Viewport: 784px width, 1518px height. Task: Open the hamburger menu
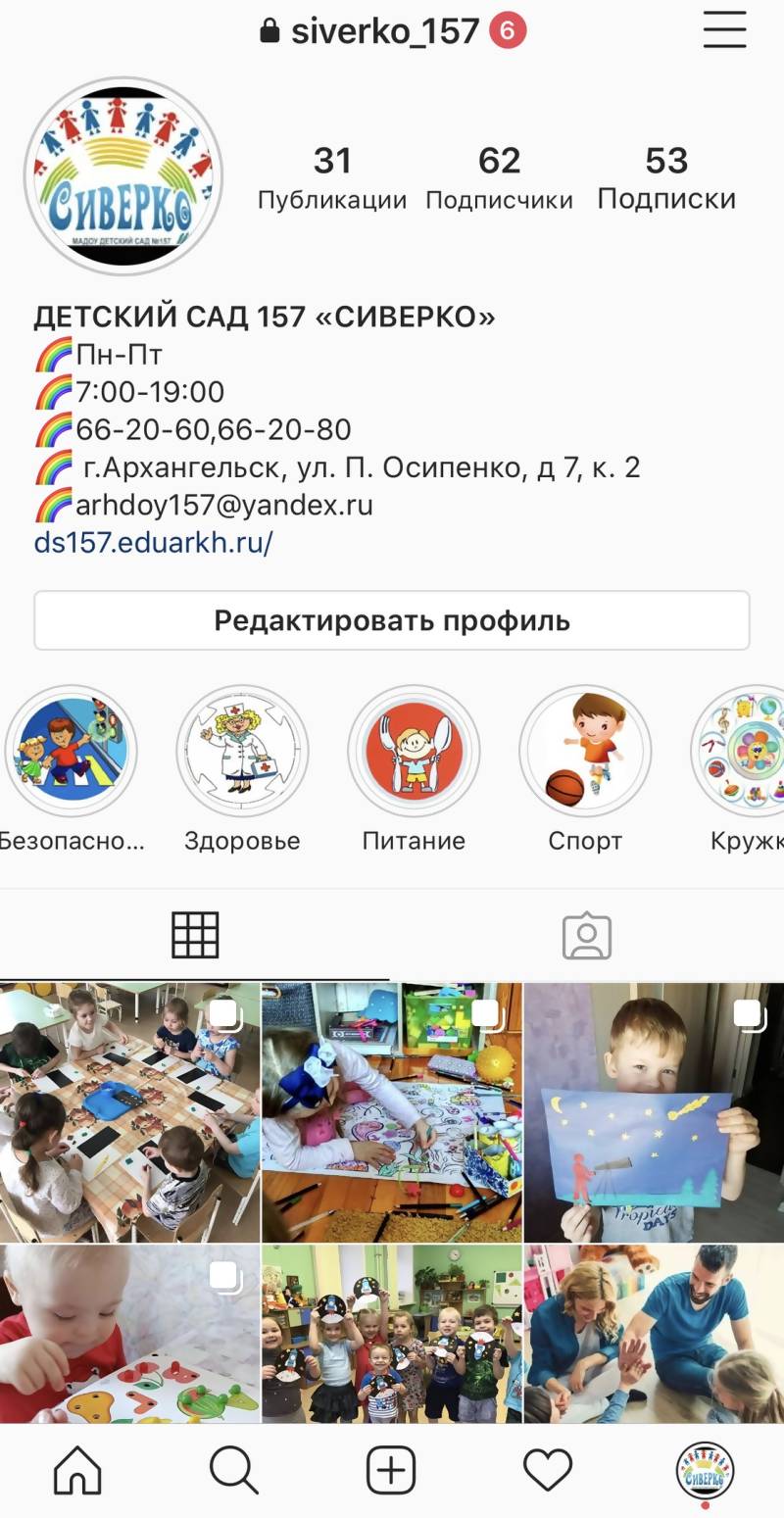point(724,31)
